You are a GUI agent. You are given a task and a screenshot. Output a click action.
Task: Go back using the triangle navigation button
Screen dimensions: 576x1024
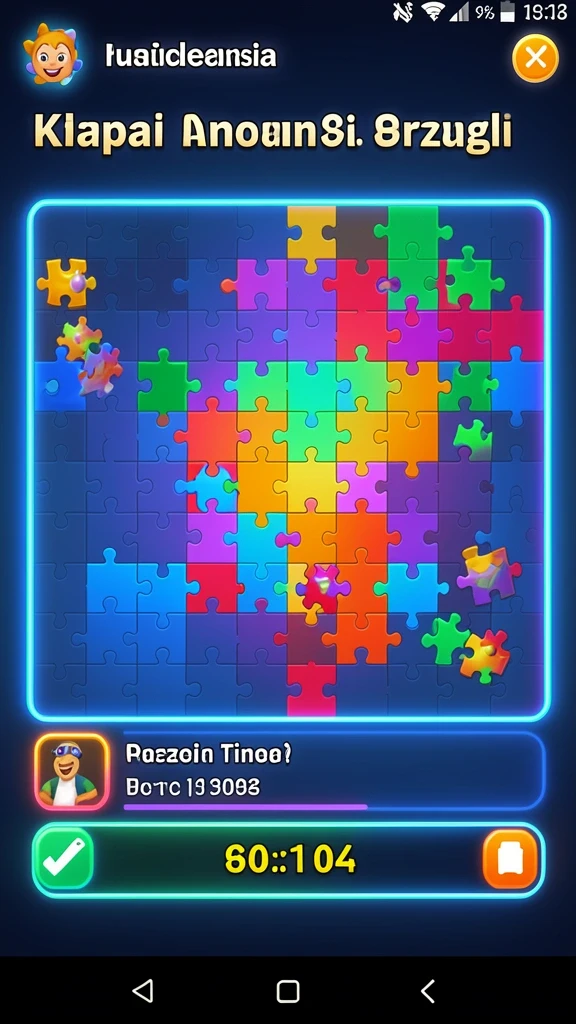[143, 991]
